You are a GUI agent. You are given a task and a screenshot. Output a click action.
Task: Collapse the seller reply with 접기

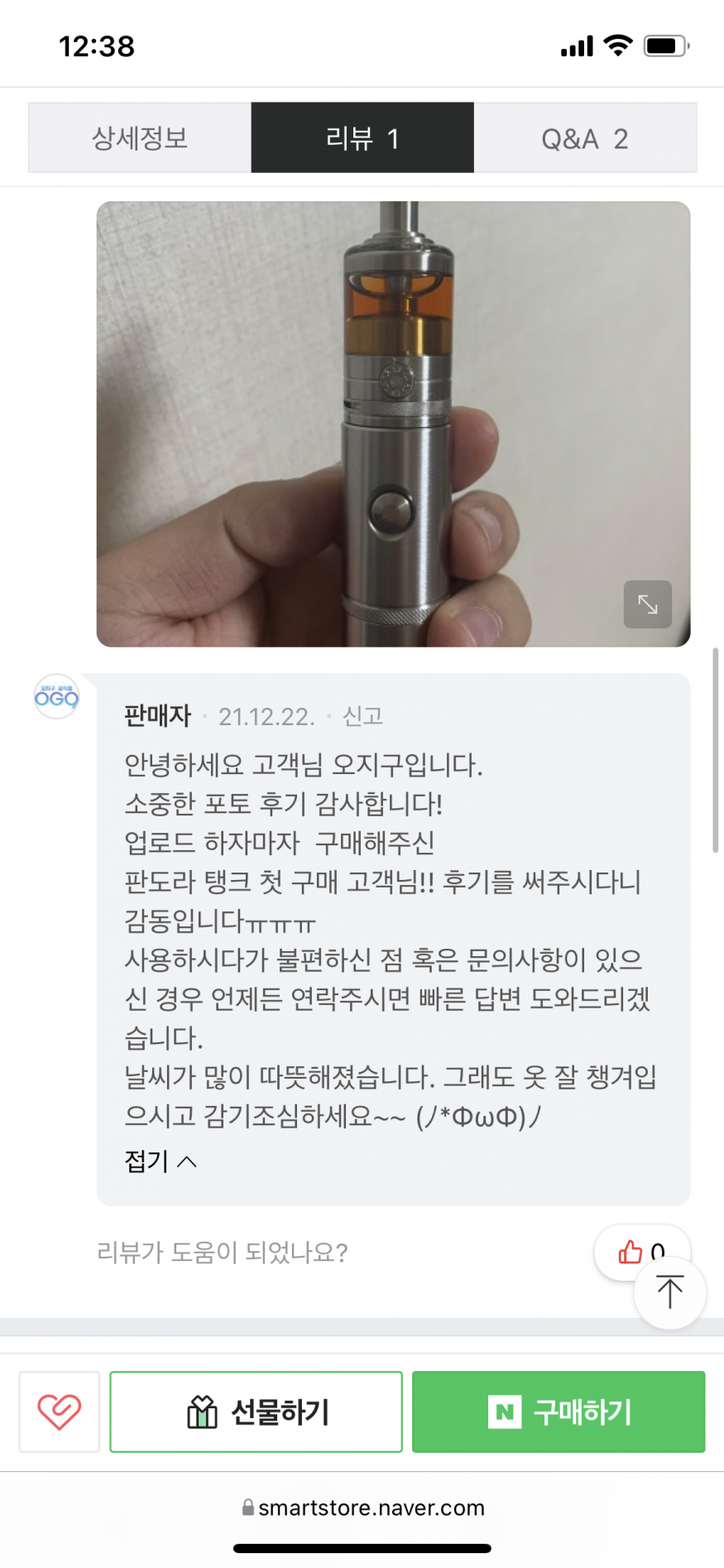click(x=161, y=1161)
